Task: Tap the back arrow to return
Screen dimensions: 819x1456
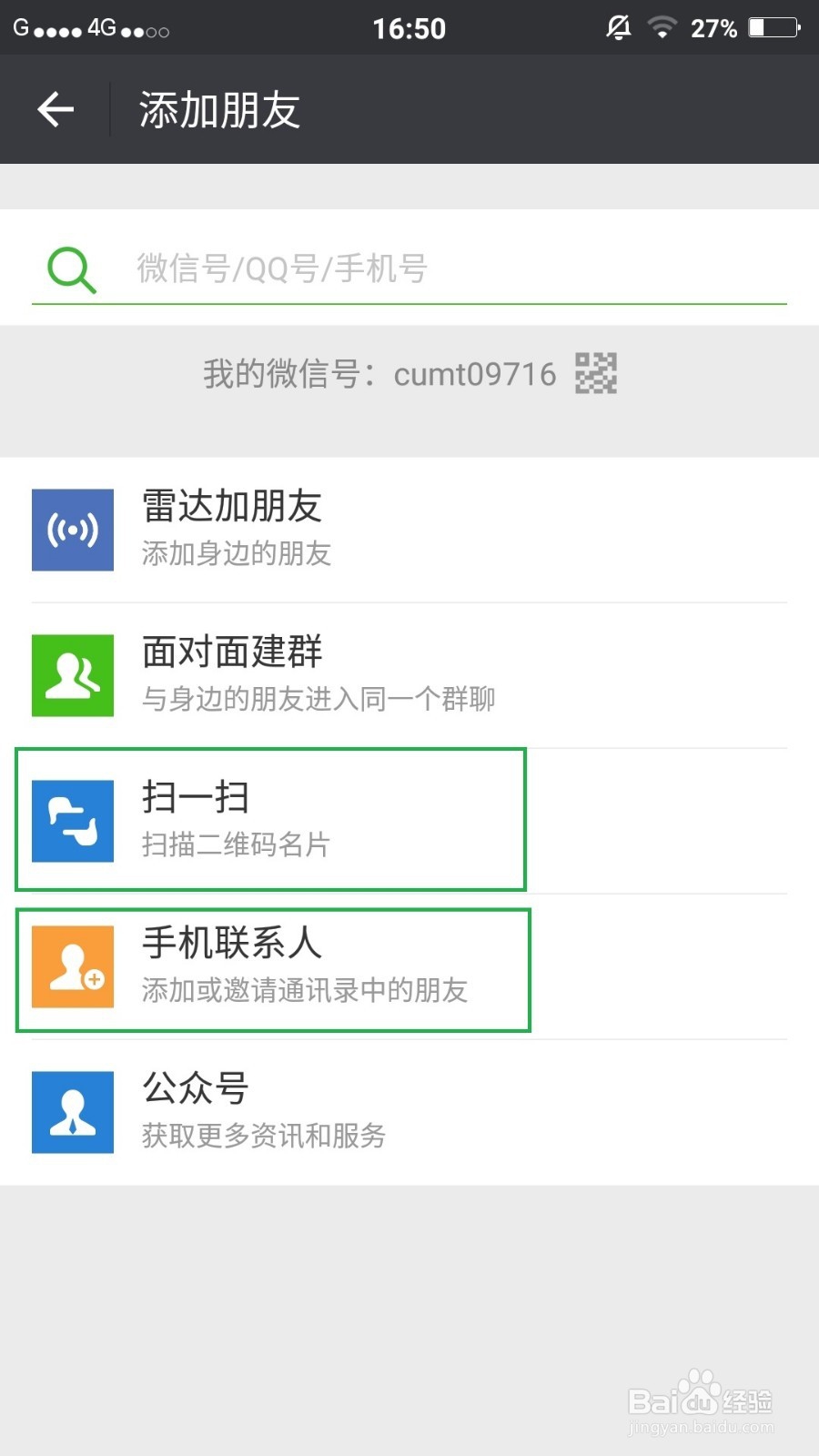Action: 55,108
